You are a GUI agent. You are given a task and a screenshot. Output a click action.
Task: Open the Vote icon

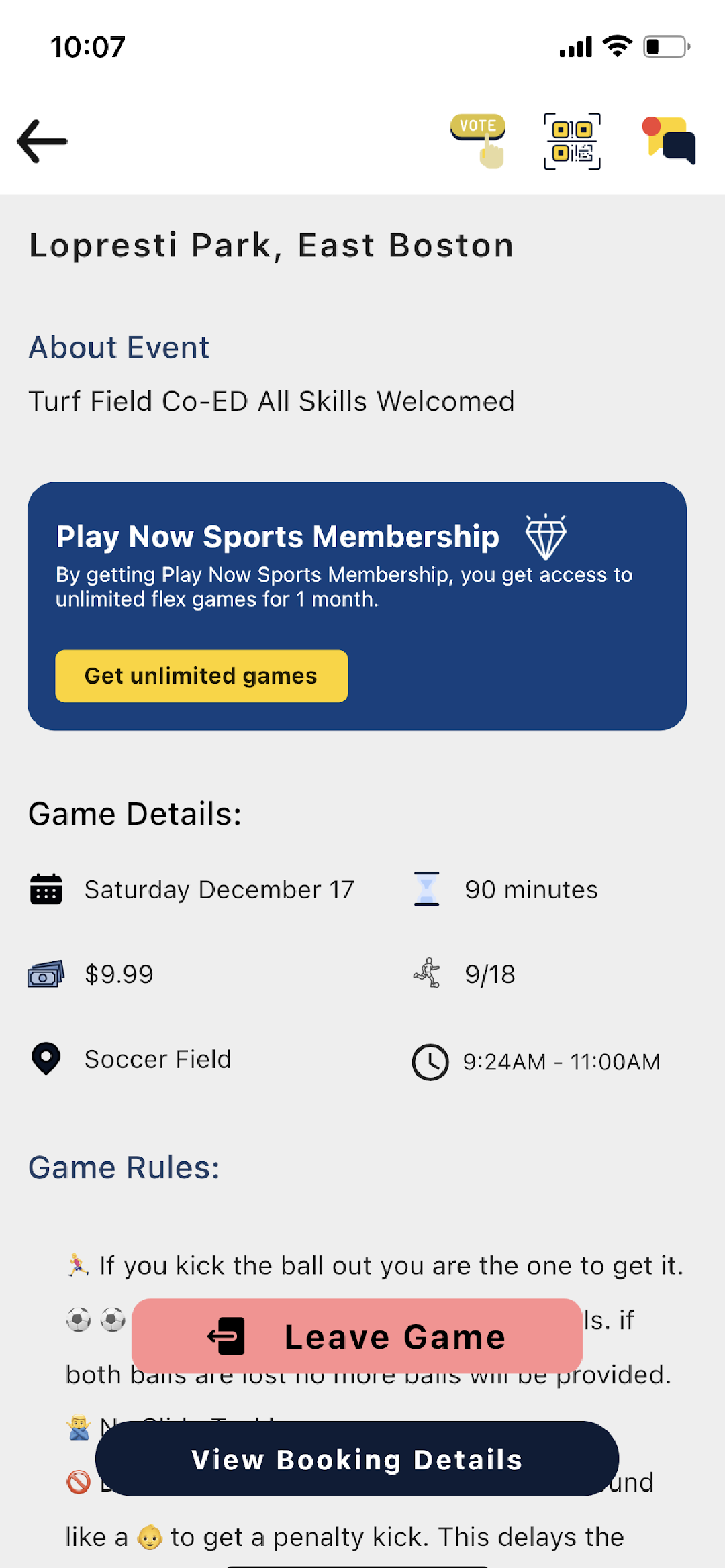click(478, 141)
